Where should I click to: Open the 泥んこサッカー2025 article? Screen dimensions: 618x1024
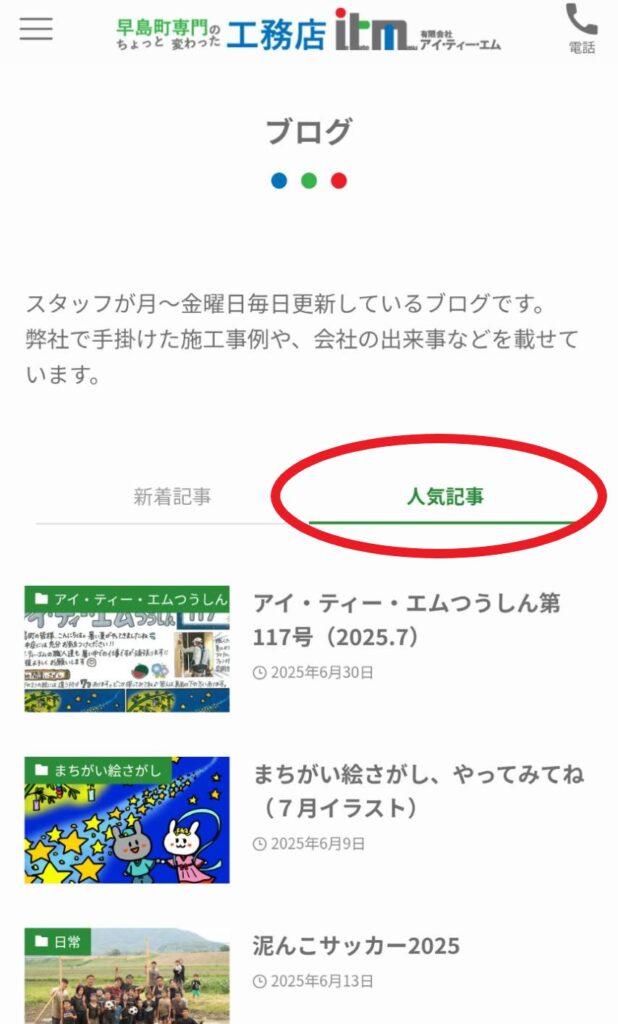(x=356, y=946)
